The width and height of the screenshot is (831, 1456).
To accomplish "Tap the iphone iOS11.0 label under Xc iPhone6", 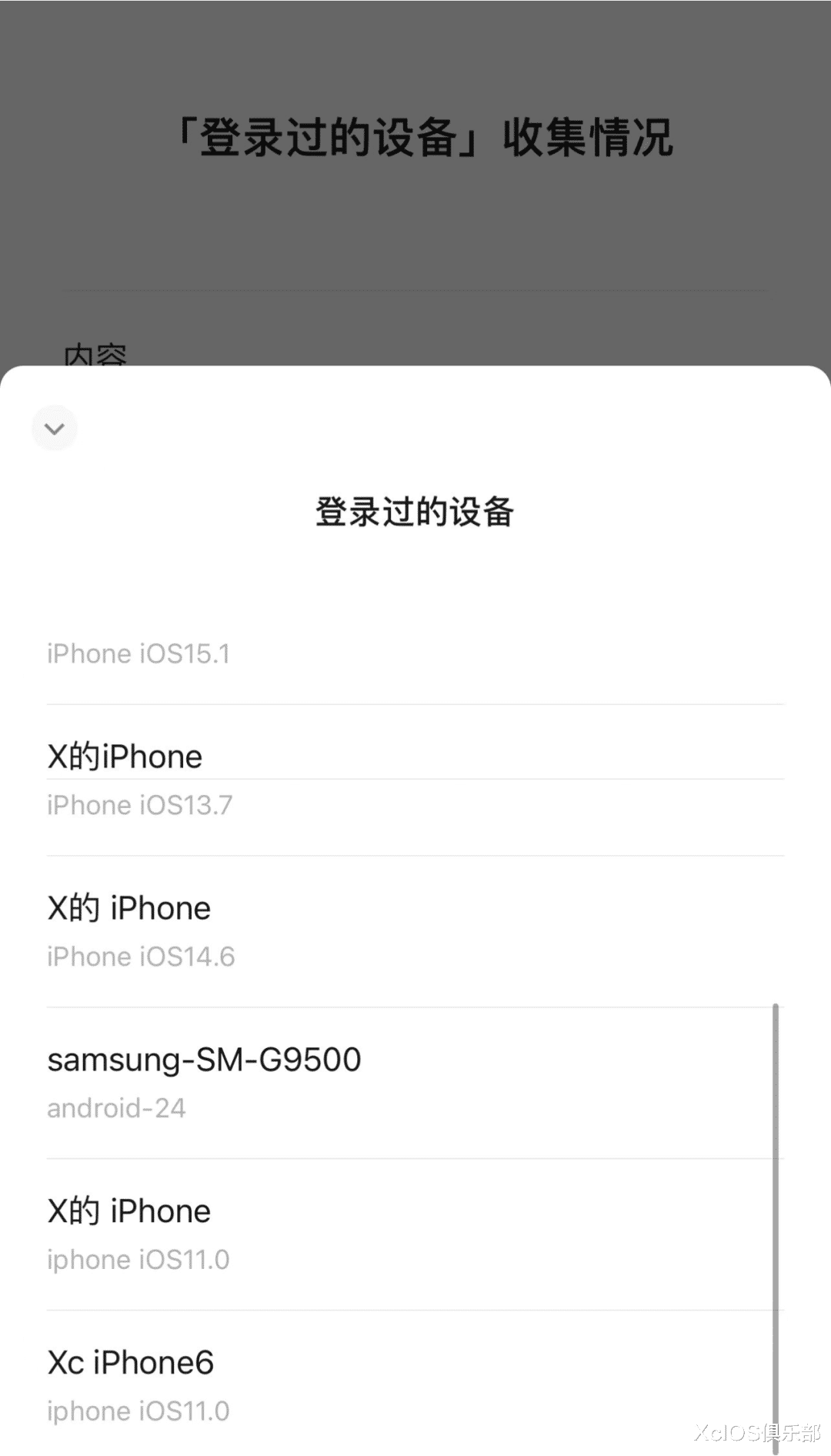I will (138, 1411).
